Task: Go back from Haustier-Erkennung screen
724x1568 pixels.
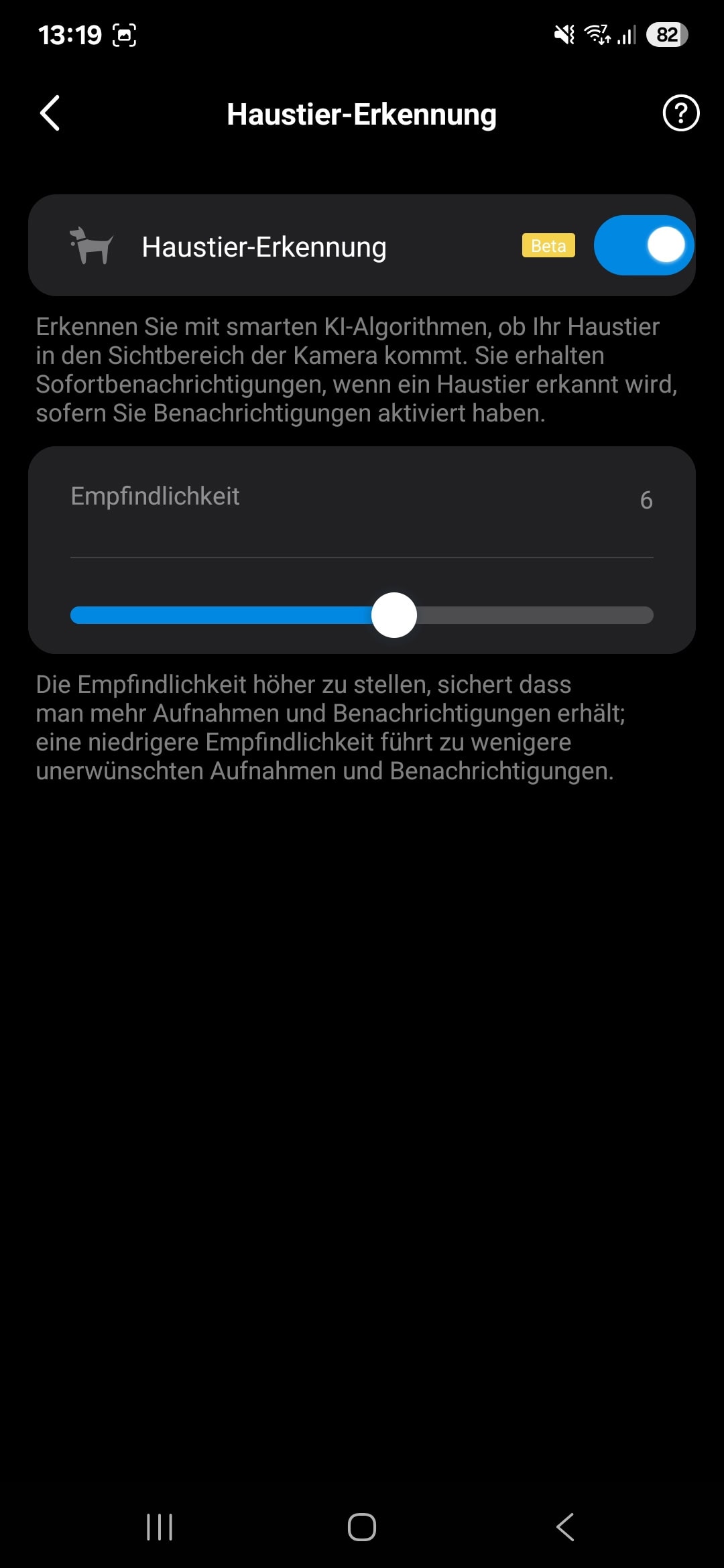Action: click(x=50, y=113)
